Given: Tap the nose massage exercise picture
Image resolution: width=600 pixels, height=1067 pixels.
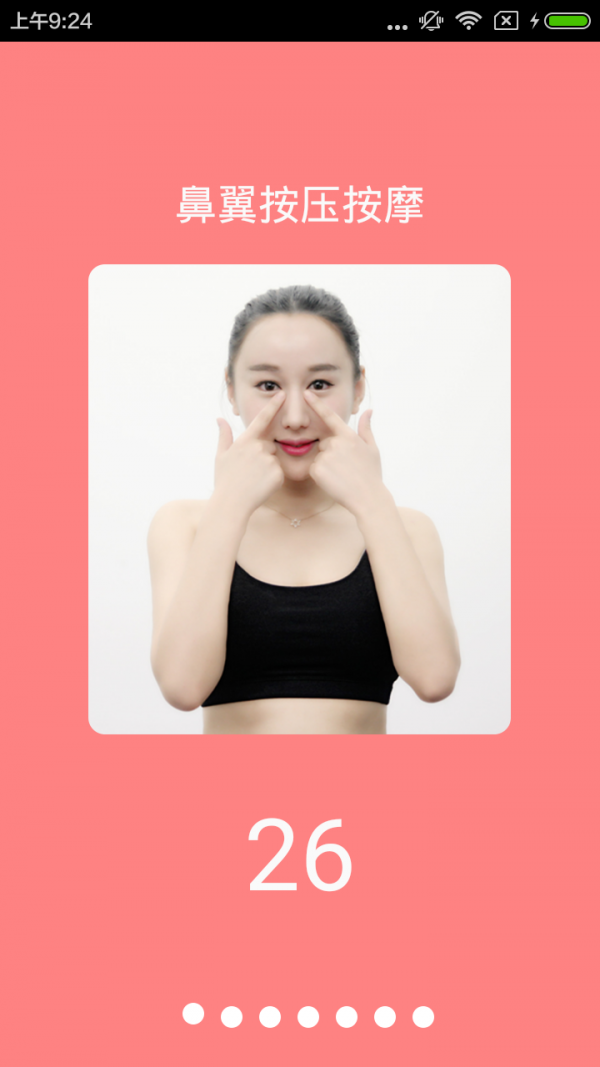Looking at the screenshot, I should pos(299,499).
